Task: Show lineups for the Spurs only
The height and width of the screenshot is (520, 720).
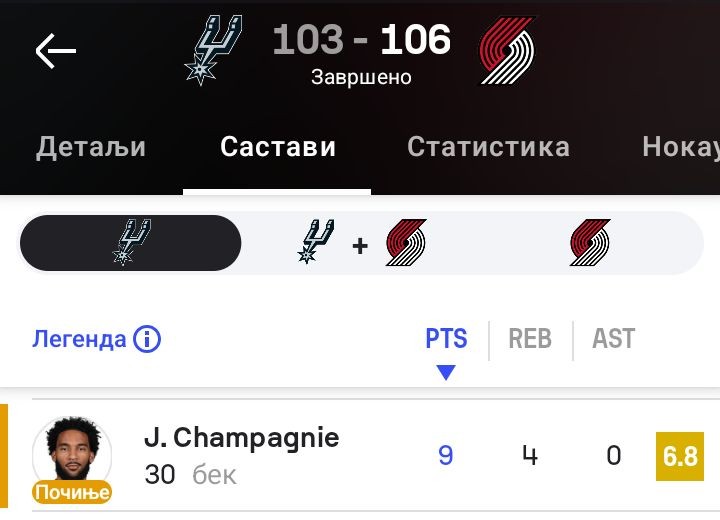Action: [131, 243]
